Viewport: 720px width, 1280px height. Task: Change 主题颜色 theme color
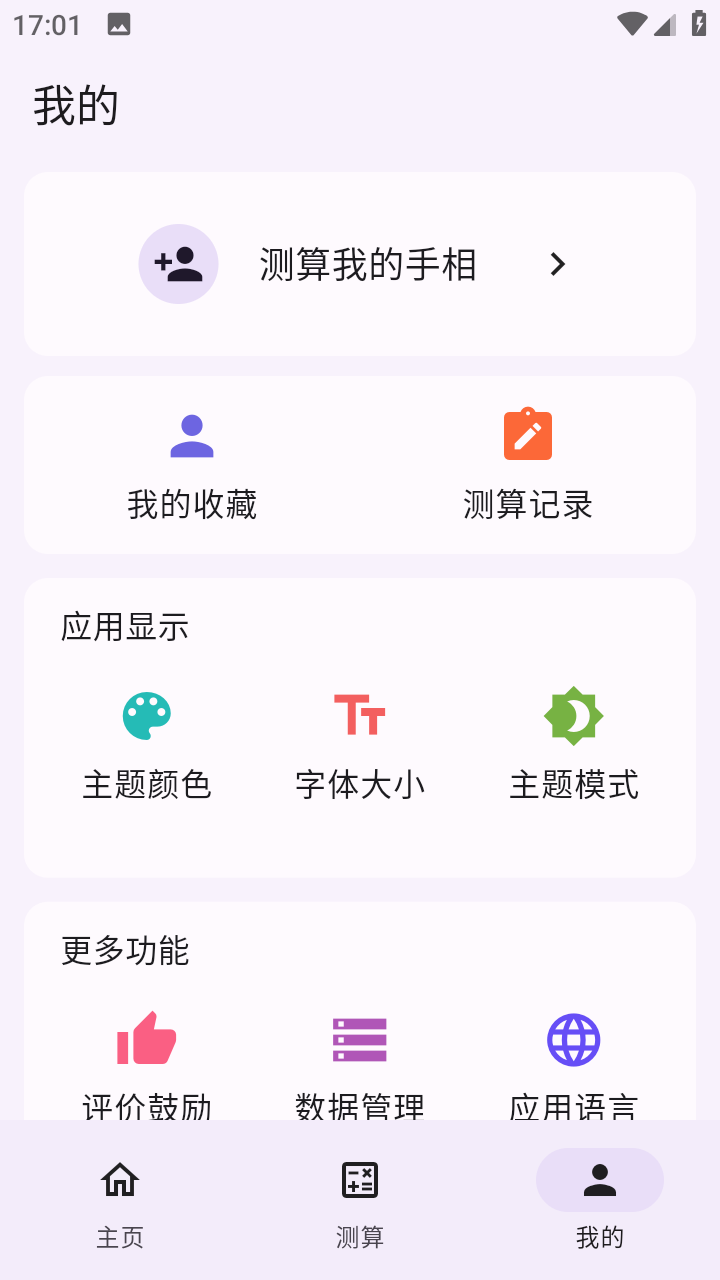coord(147,746)
